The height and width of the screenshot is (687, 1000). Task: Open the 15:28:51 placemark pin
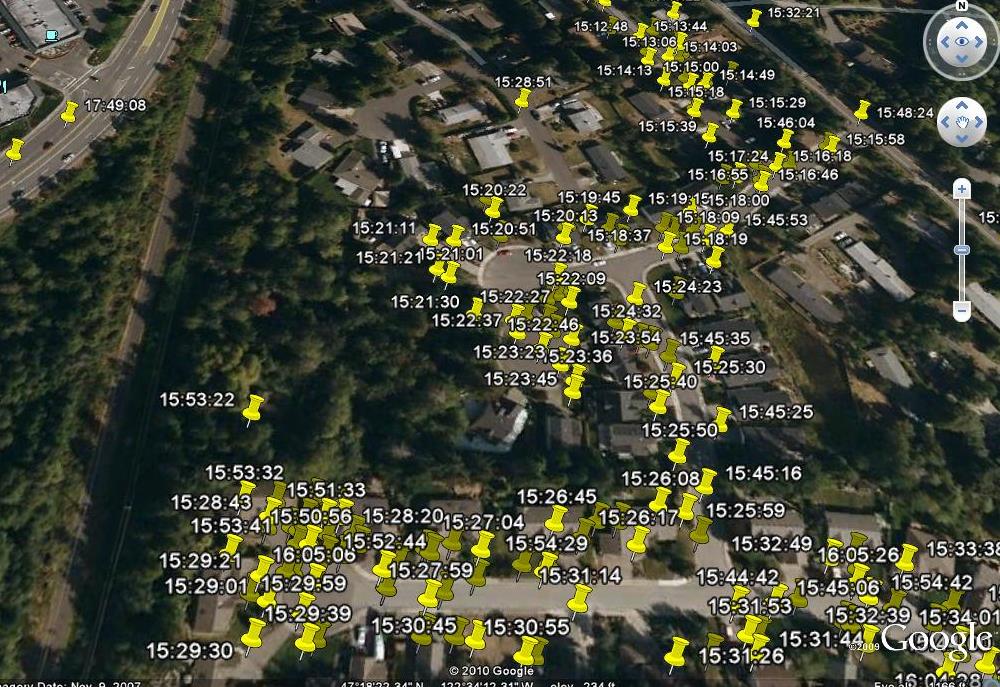[523, 98]
